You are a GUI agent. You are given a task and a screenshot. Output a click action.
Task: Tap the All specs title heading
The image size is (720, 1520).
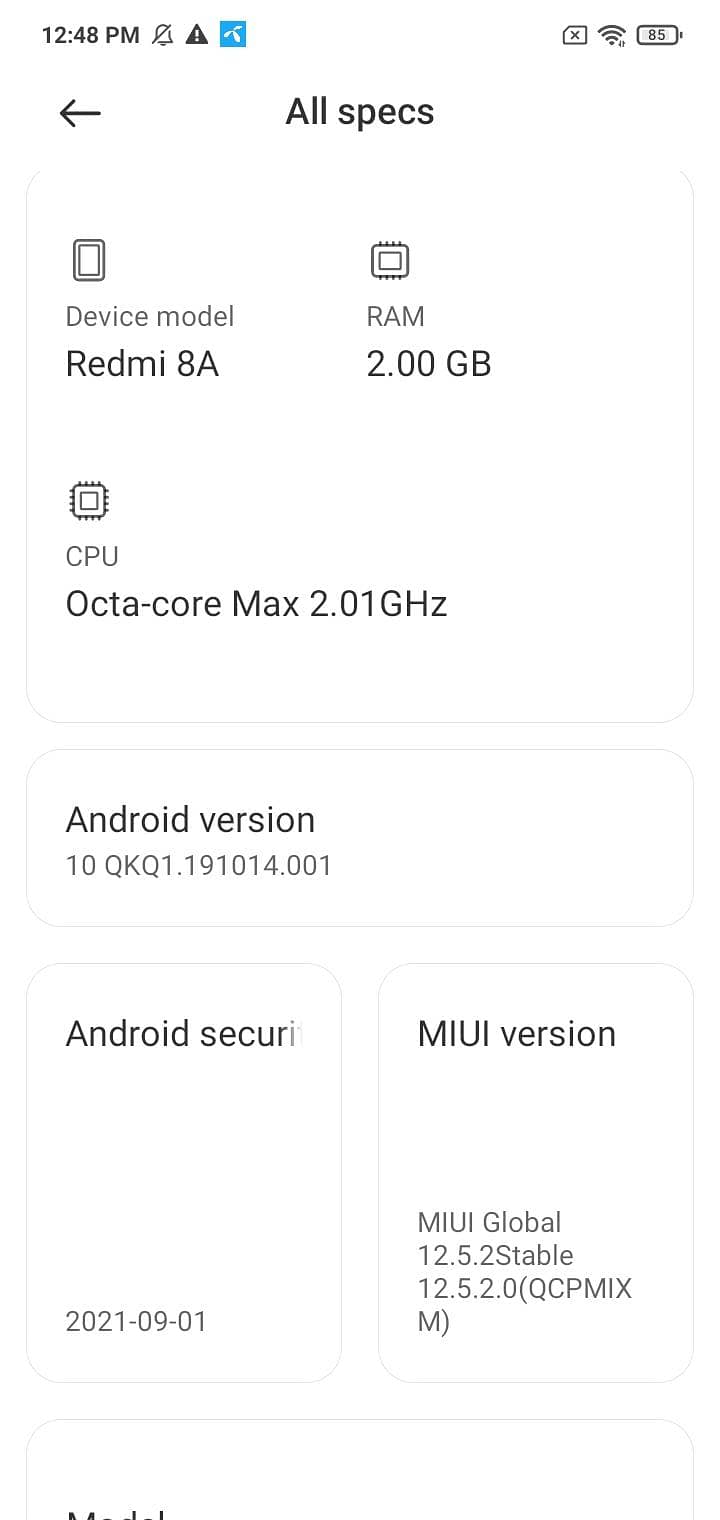click(x=360, y=111)
